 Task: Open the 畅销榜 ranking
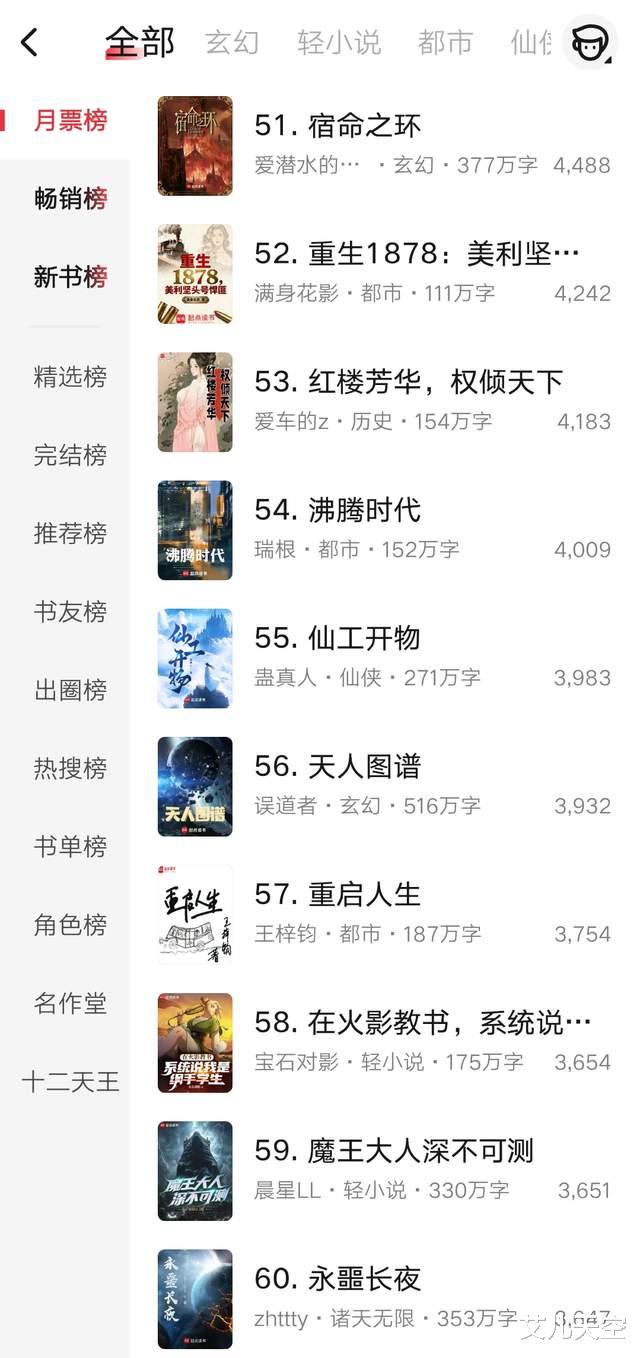(x=70, y=199)
